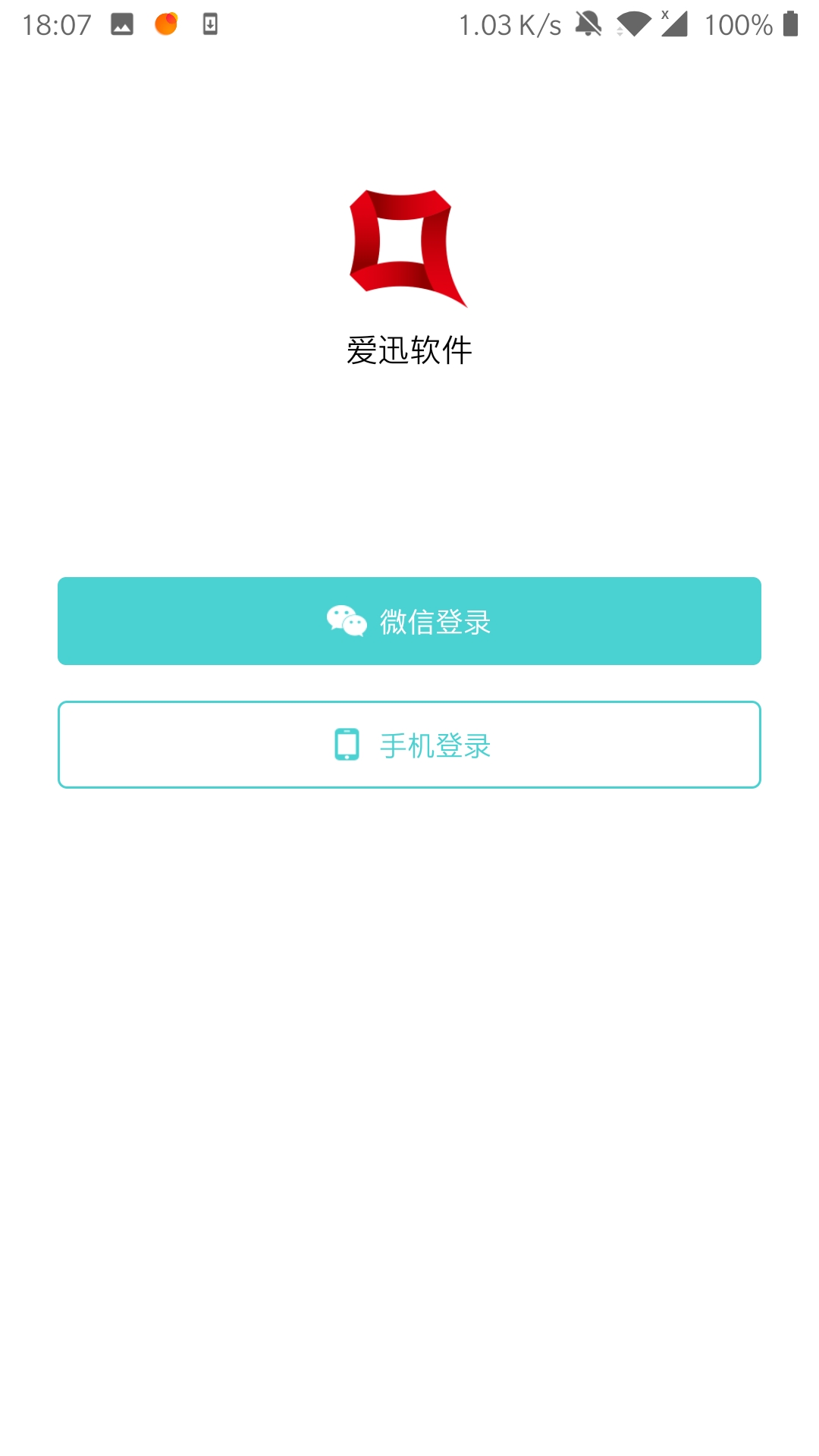The height and width of the screenshot is (1456, 819).
Task: Select the 微信登录 WeChat login button
Action: click(409, 620)
